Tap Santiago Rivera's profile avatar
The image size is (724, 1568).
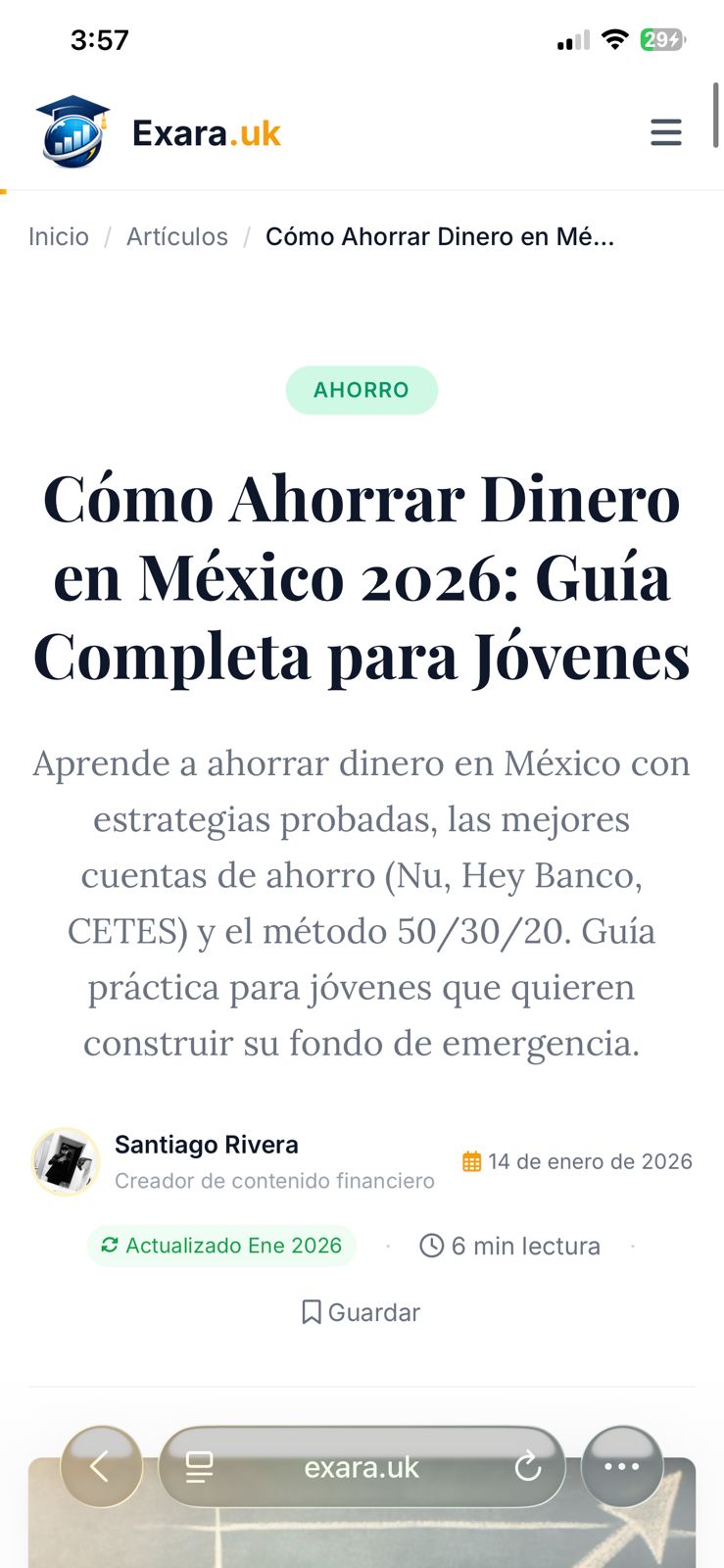tap(65, 1162)
